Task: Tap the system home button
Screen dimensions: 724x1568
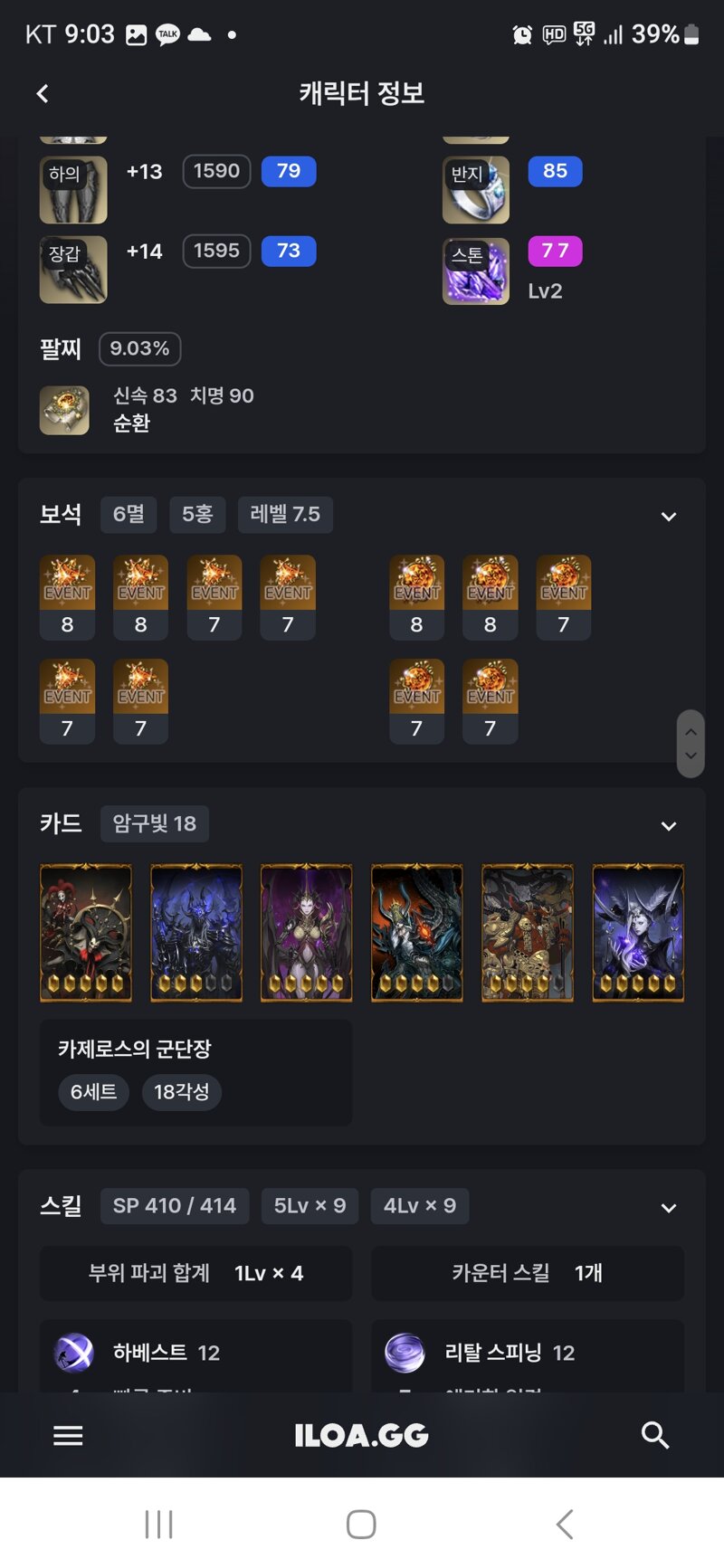Action: 361,1525
